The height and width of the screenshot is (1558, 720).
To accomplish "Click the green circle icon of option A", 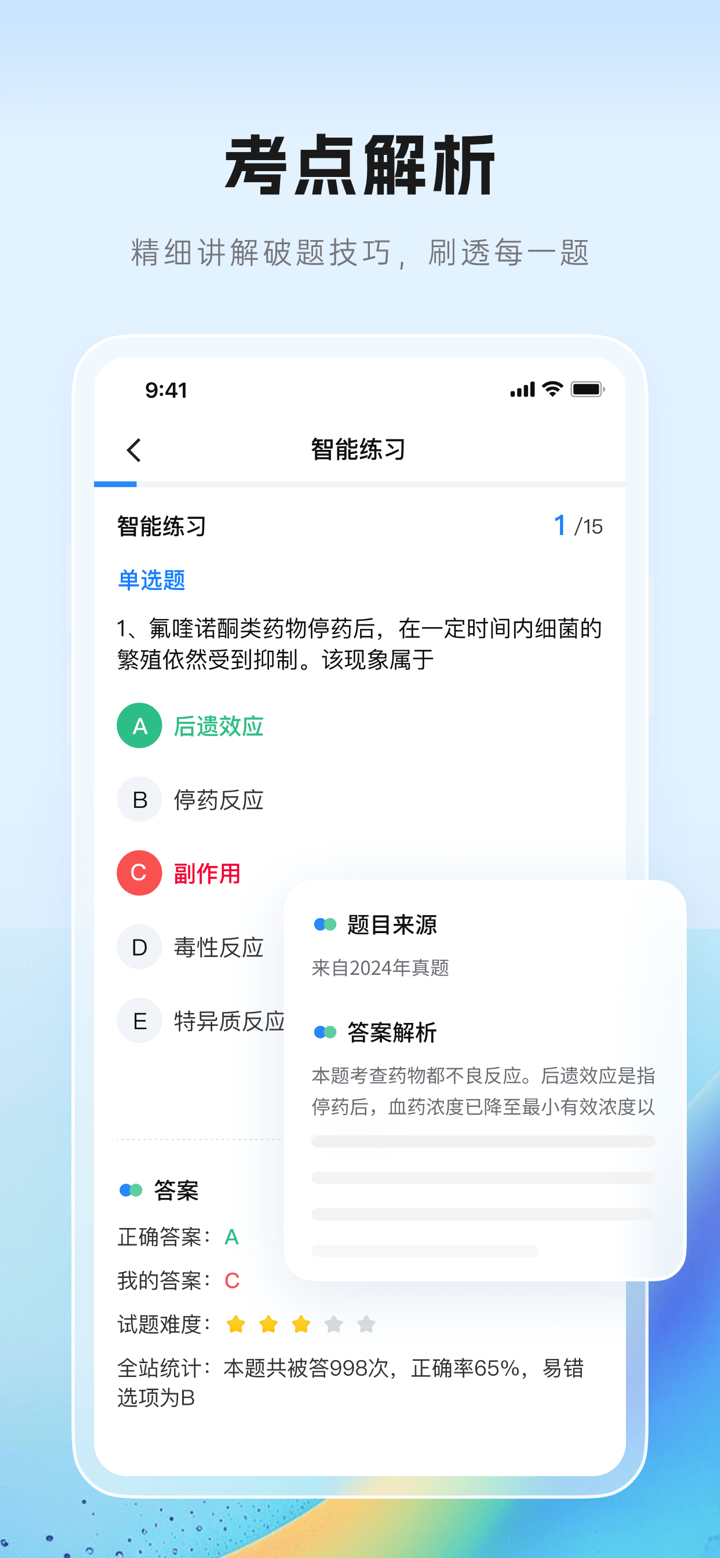I will (x=139, y=725).
